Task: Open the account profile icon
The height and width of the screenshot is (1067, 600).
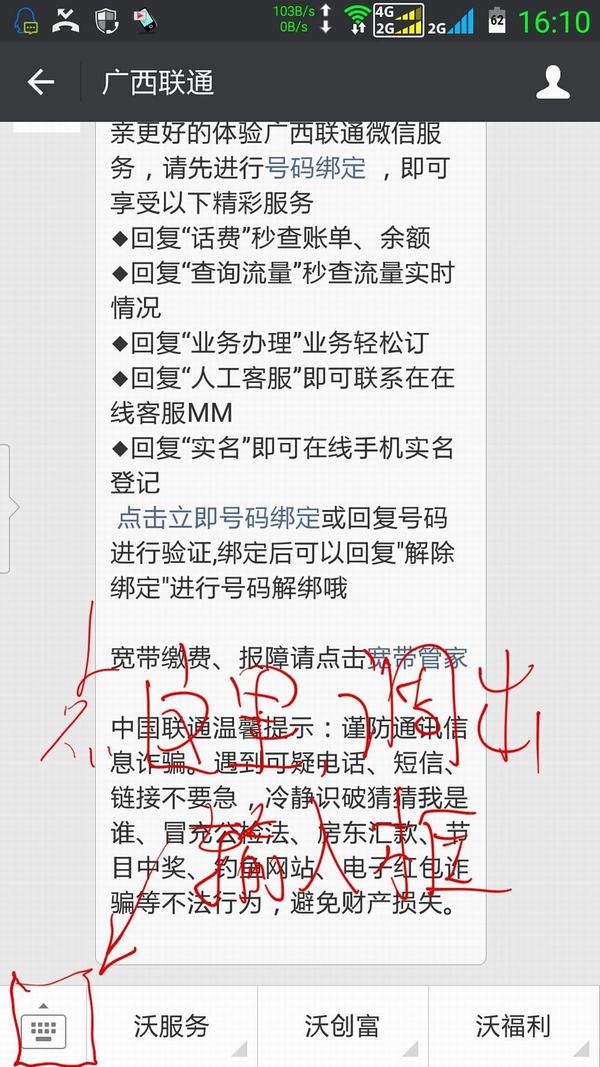Action: pos(555,82)
